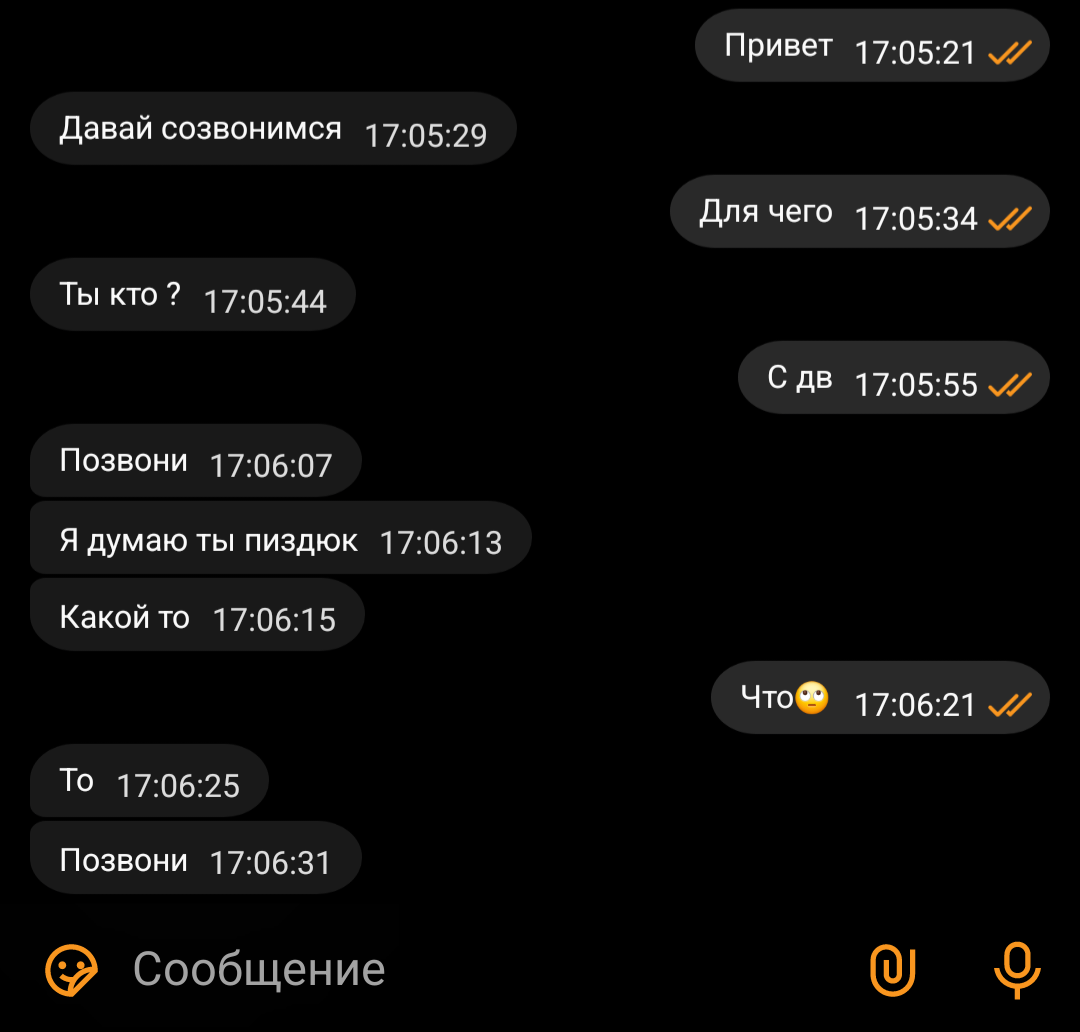Attach a file with the paperclip

pyautogui.click(x=892, y=969)
